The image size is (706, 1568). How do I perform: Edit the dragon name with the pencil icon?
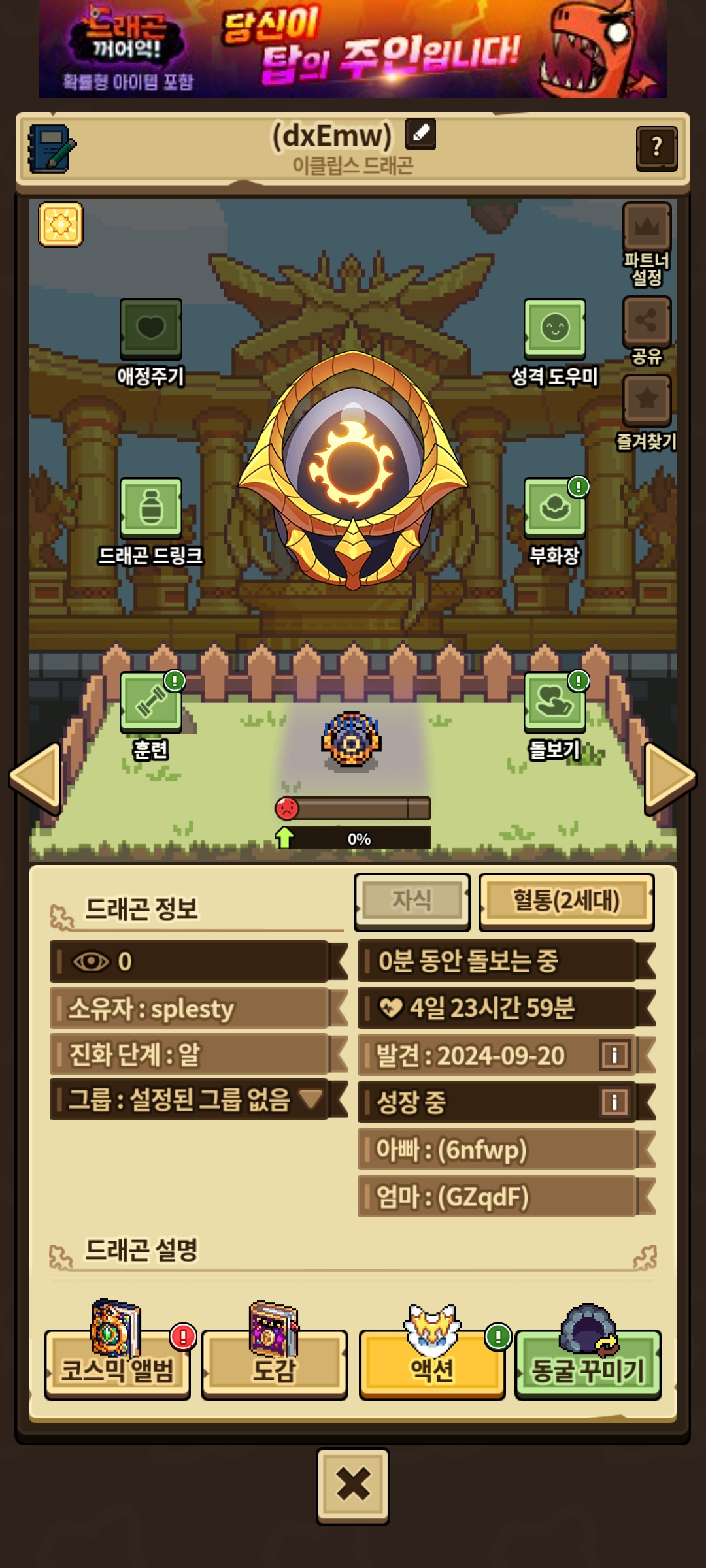pos(420,134)
